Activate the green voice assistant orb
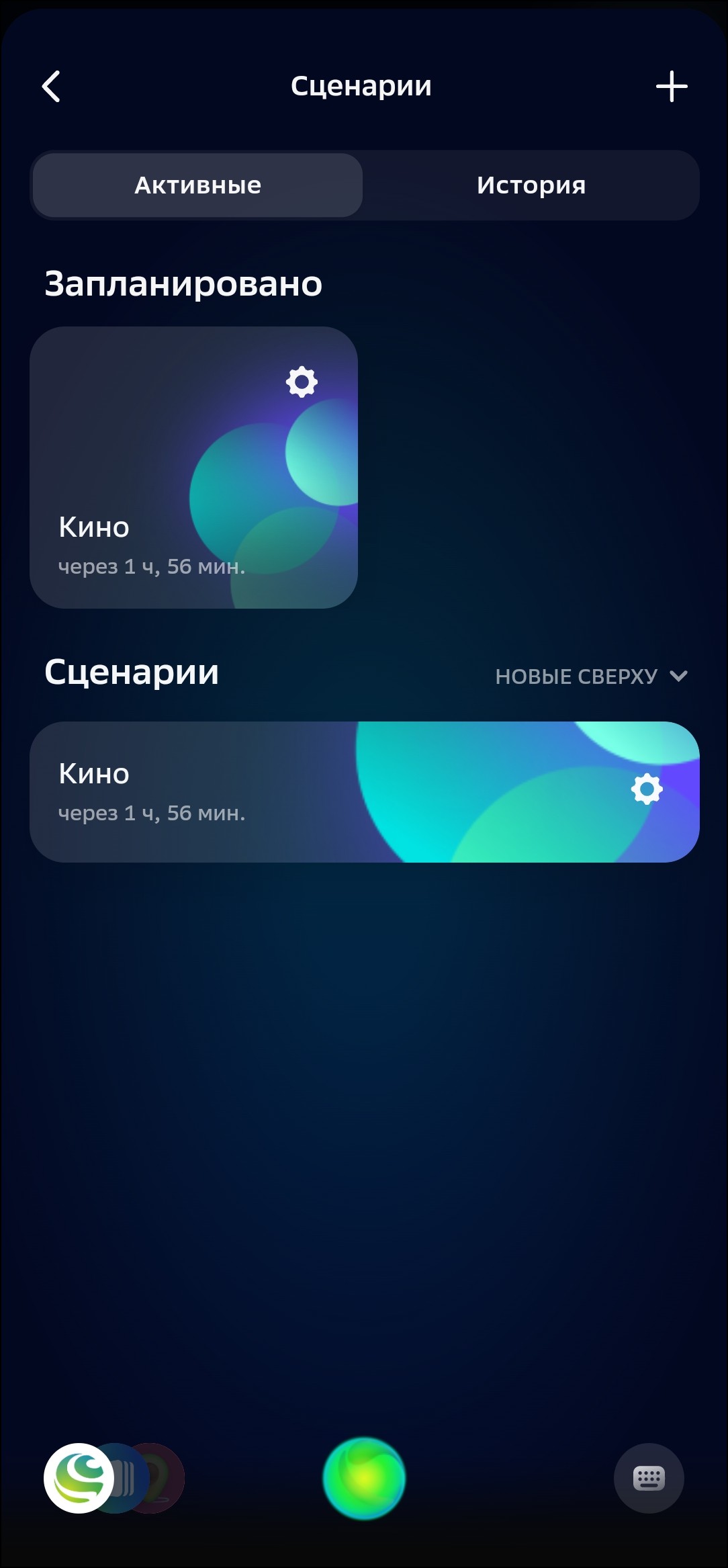The image size is (728, 1568). (364, 1478)
